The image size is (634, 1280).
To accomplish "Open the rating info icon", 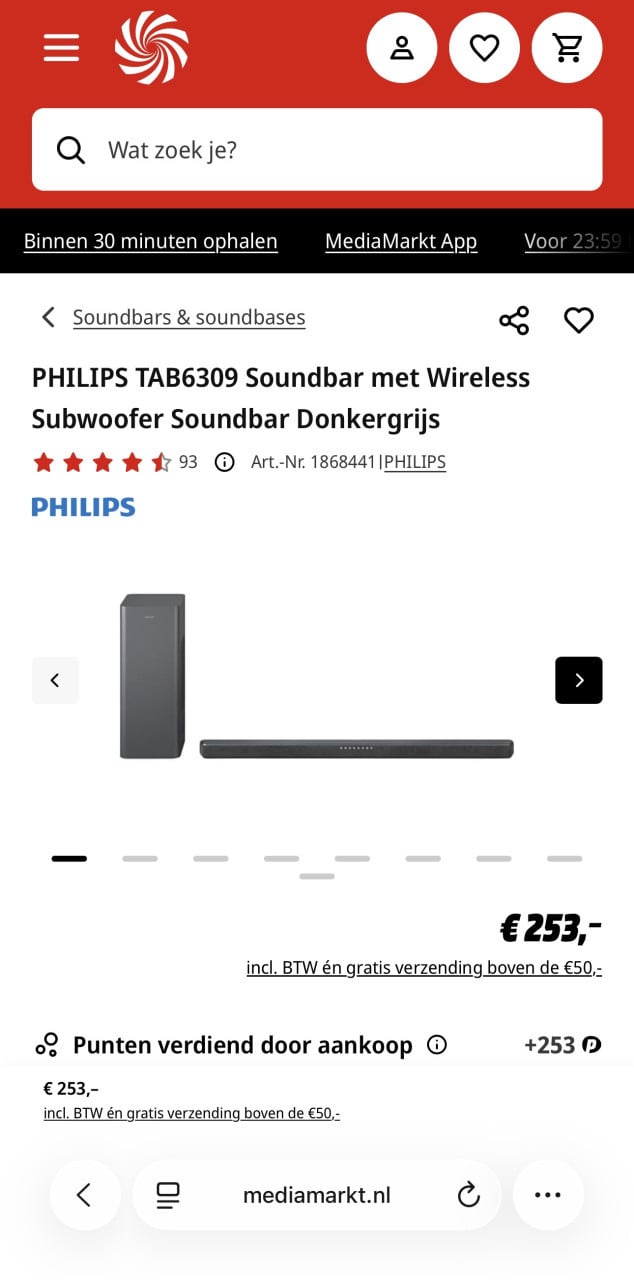I will [225, 462].
